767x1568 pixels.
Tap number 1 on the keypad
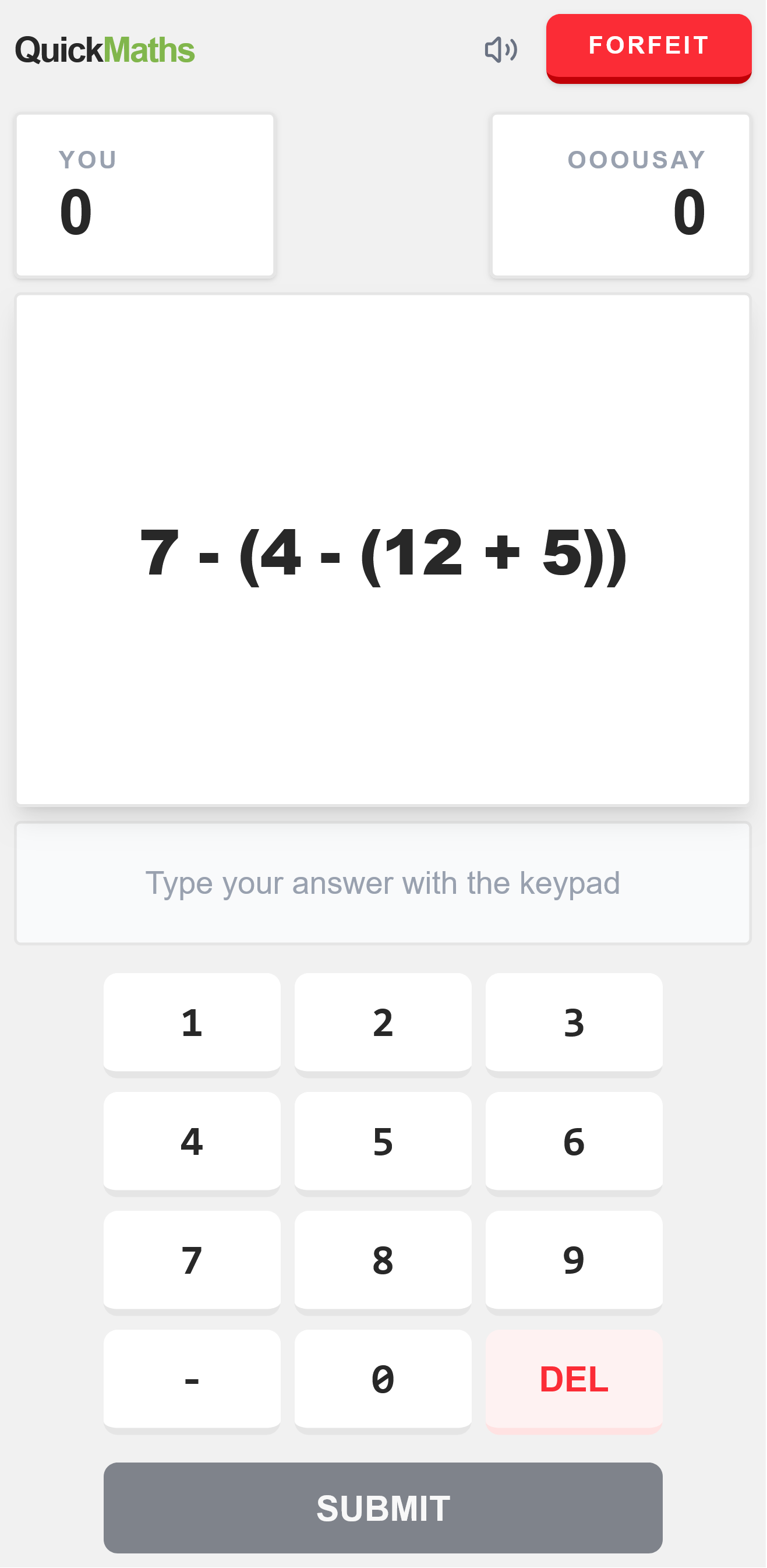[192, 1023]
